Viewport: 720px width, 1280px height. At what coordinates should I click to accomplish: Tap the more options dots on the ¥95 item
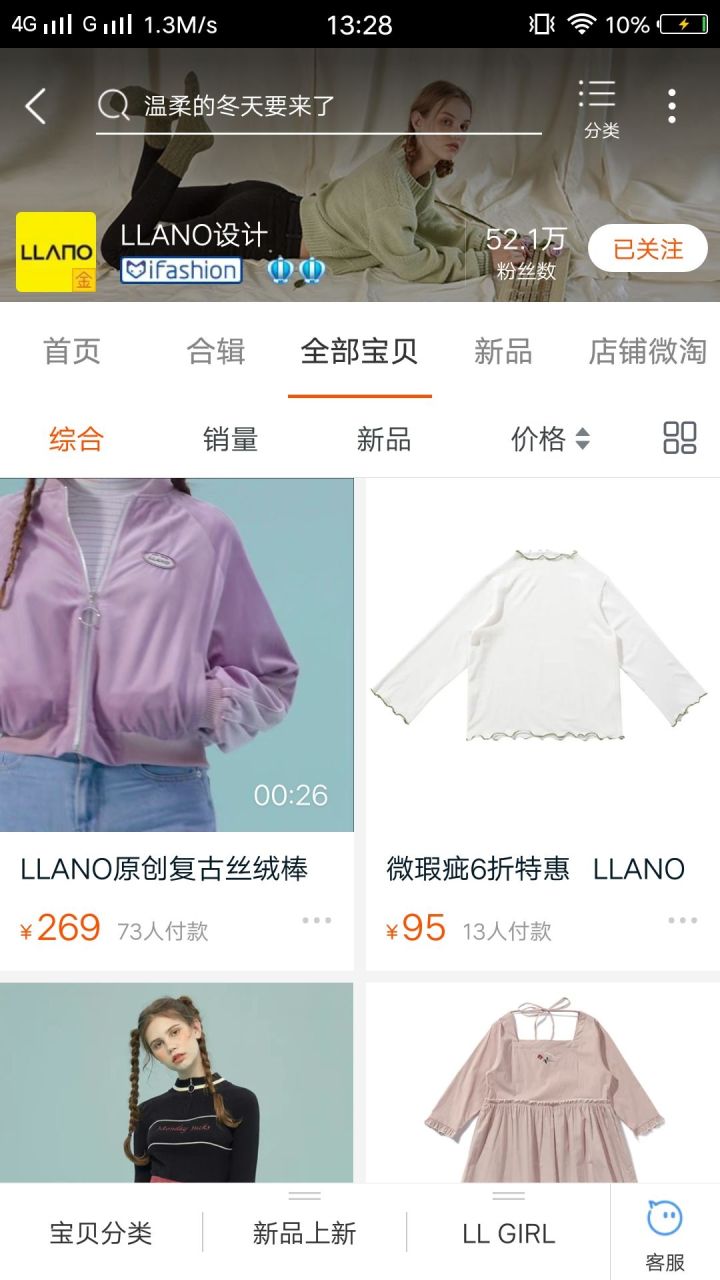coord(682,921)
